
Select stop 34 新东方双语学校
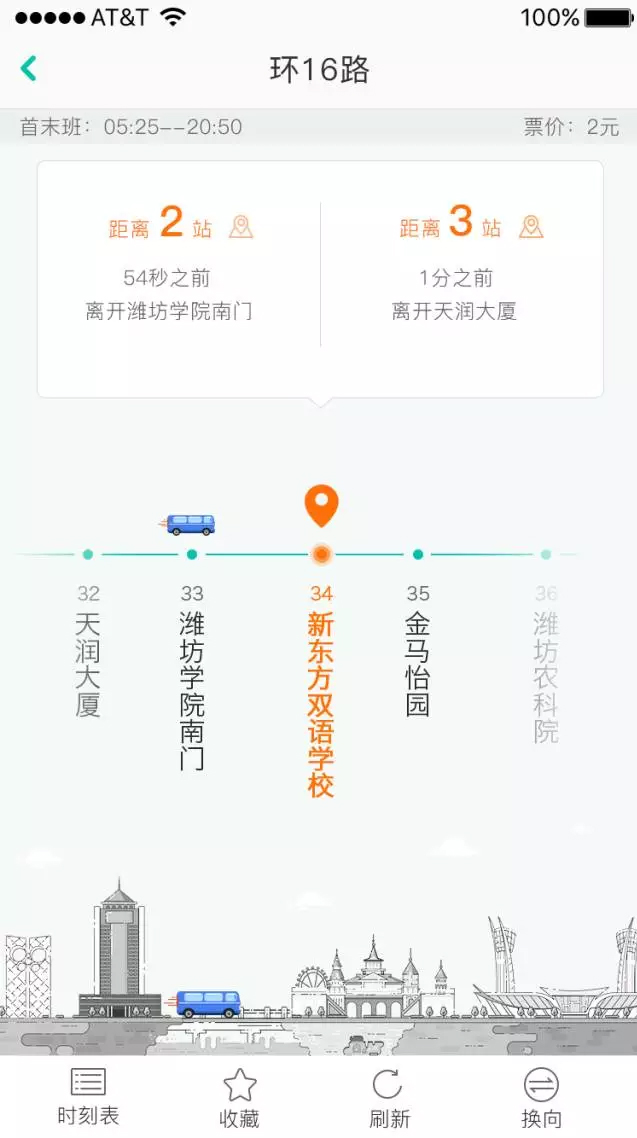click(x=321, y=690)
